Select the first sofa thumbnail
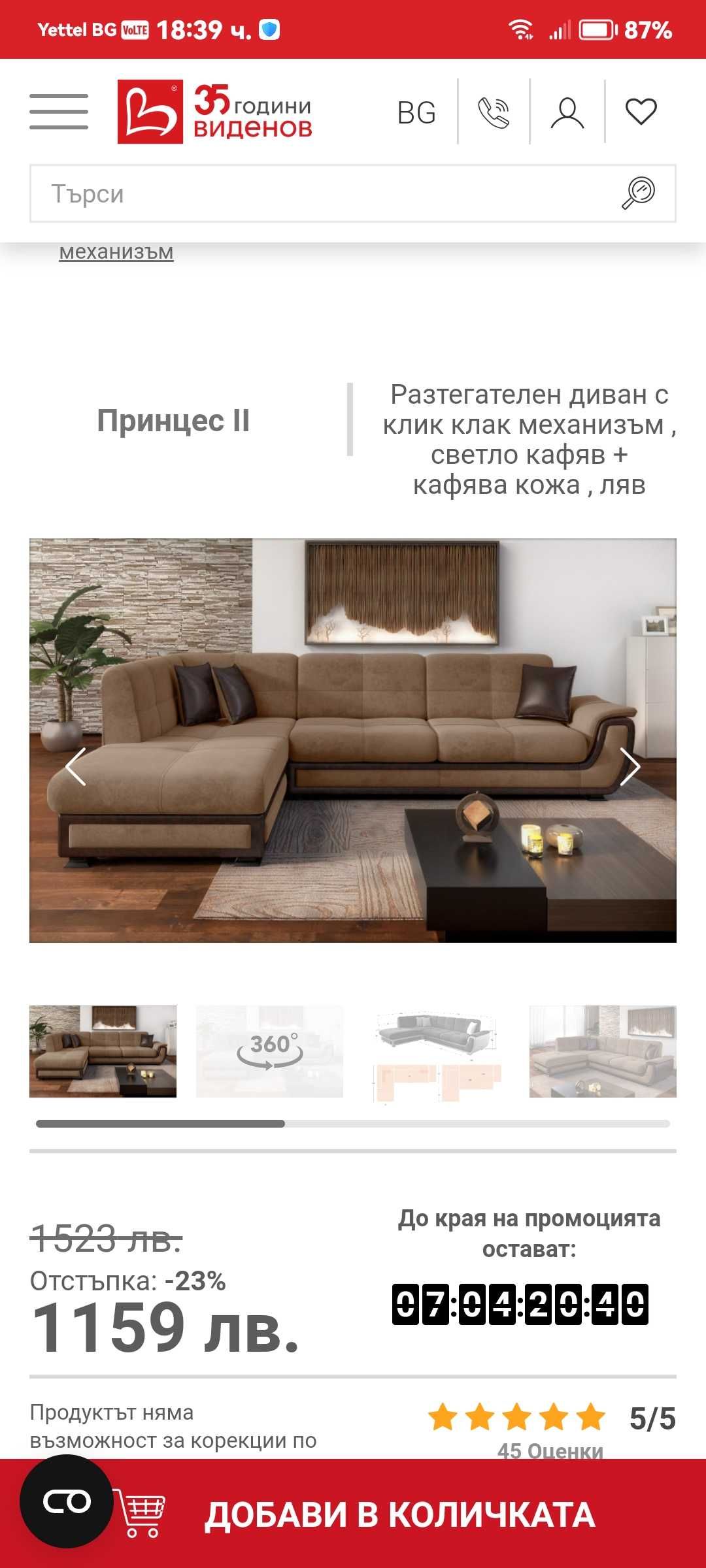 tap(103, 1051)
